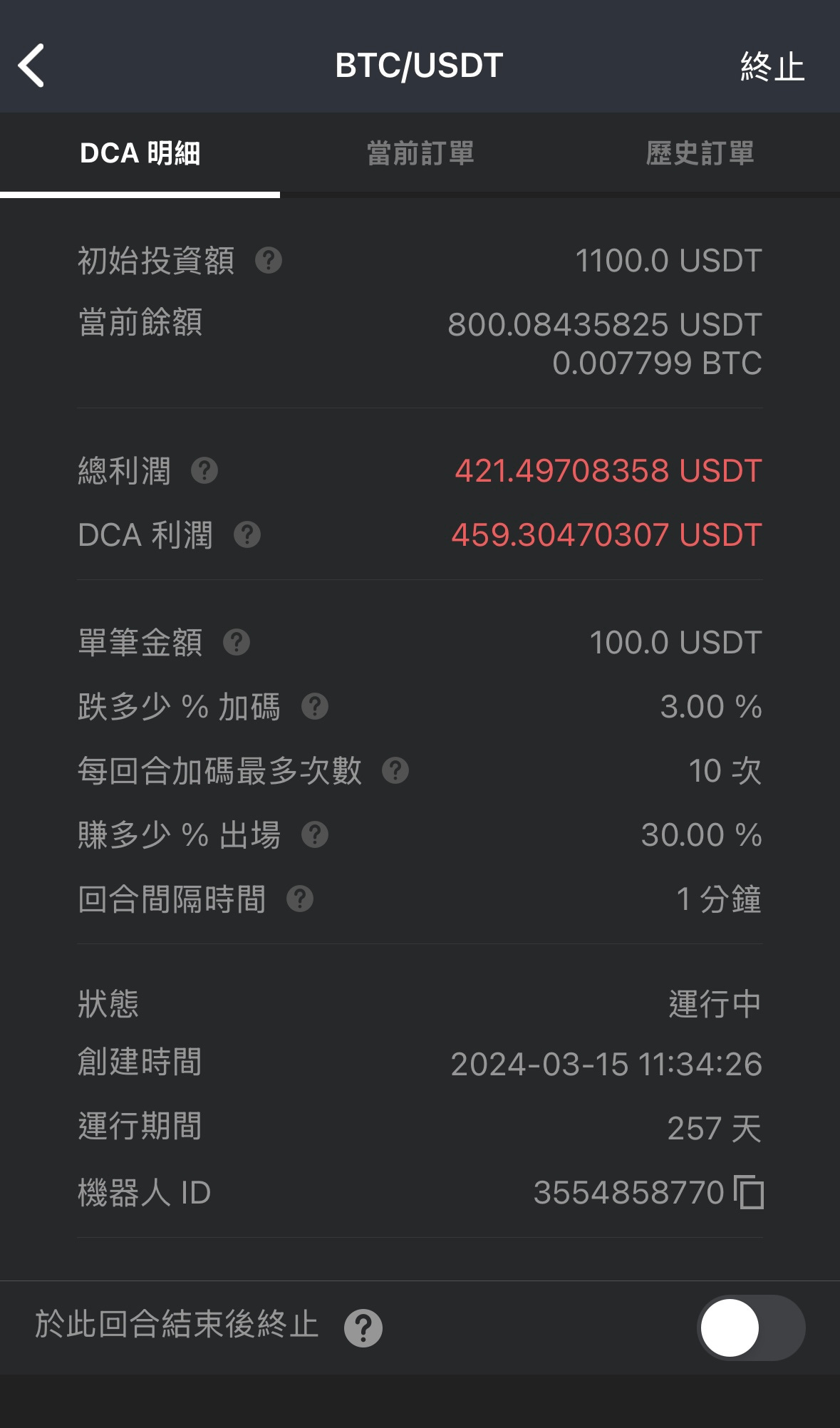Switch to the 當前訂單 tab

(x=420, y=153)
